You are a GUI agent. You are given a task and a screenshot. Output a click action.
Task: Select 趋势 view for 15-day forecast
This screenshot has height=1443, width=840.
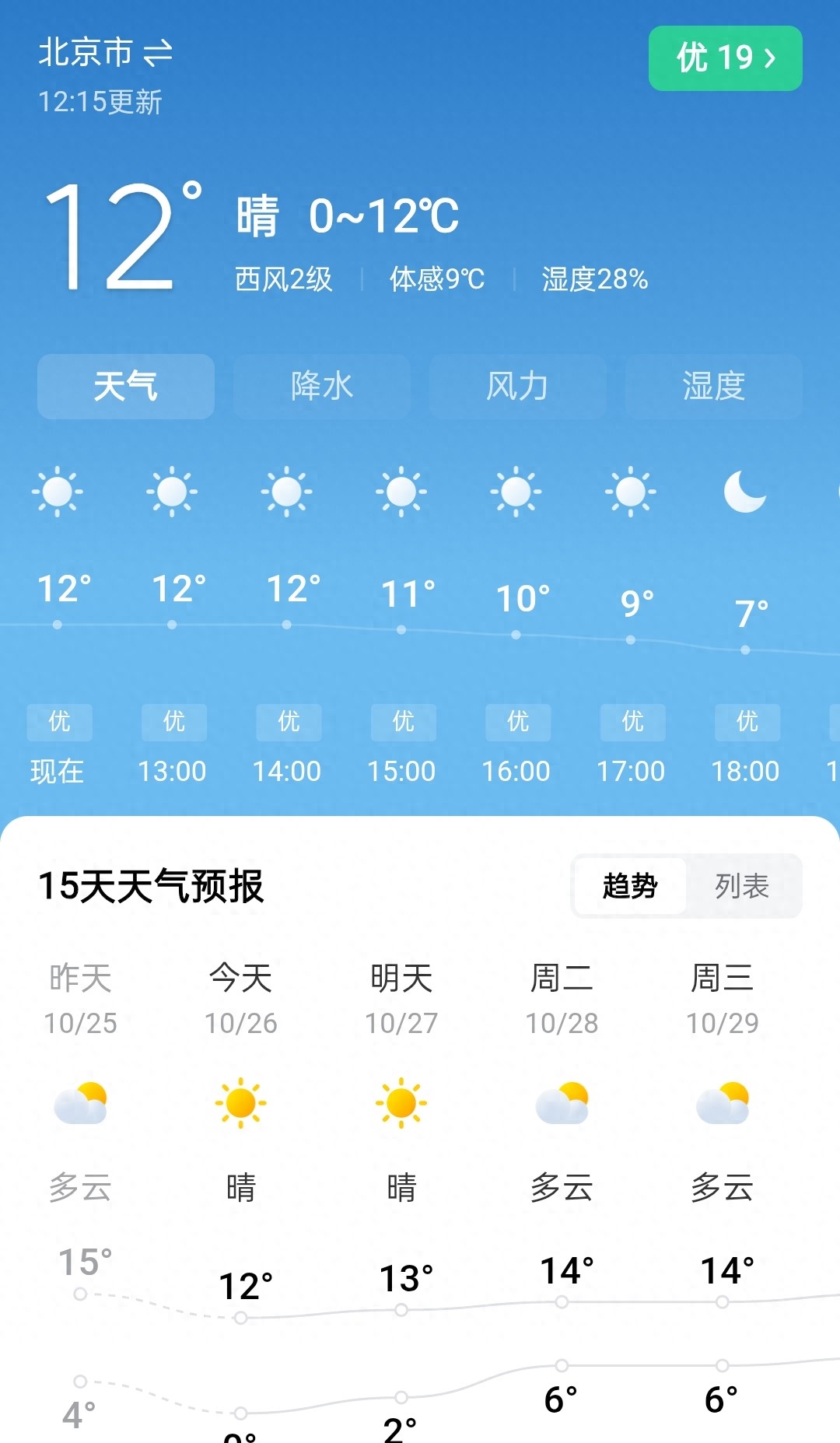coord(630,886)
